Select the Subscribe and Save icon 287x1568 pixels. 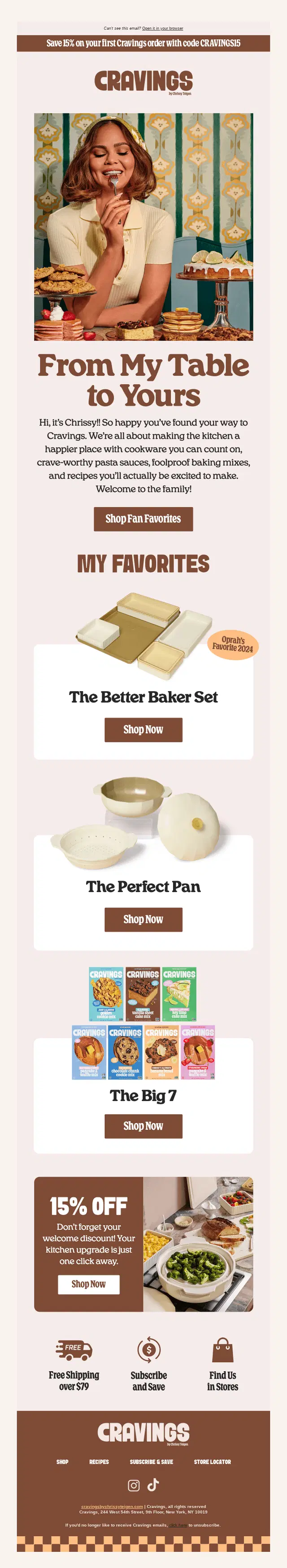pos(149,1350)
